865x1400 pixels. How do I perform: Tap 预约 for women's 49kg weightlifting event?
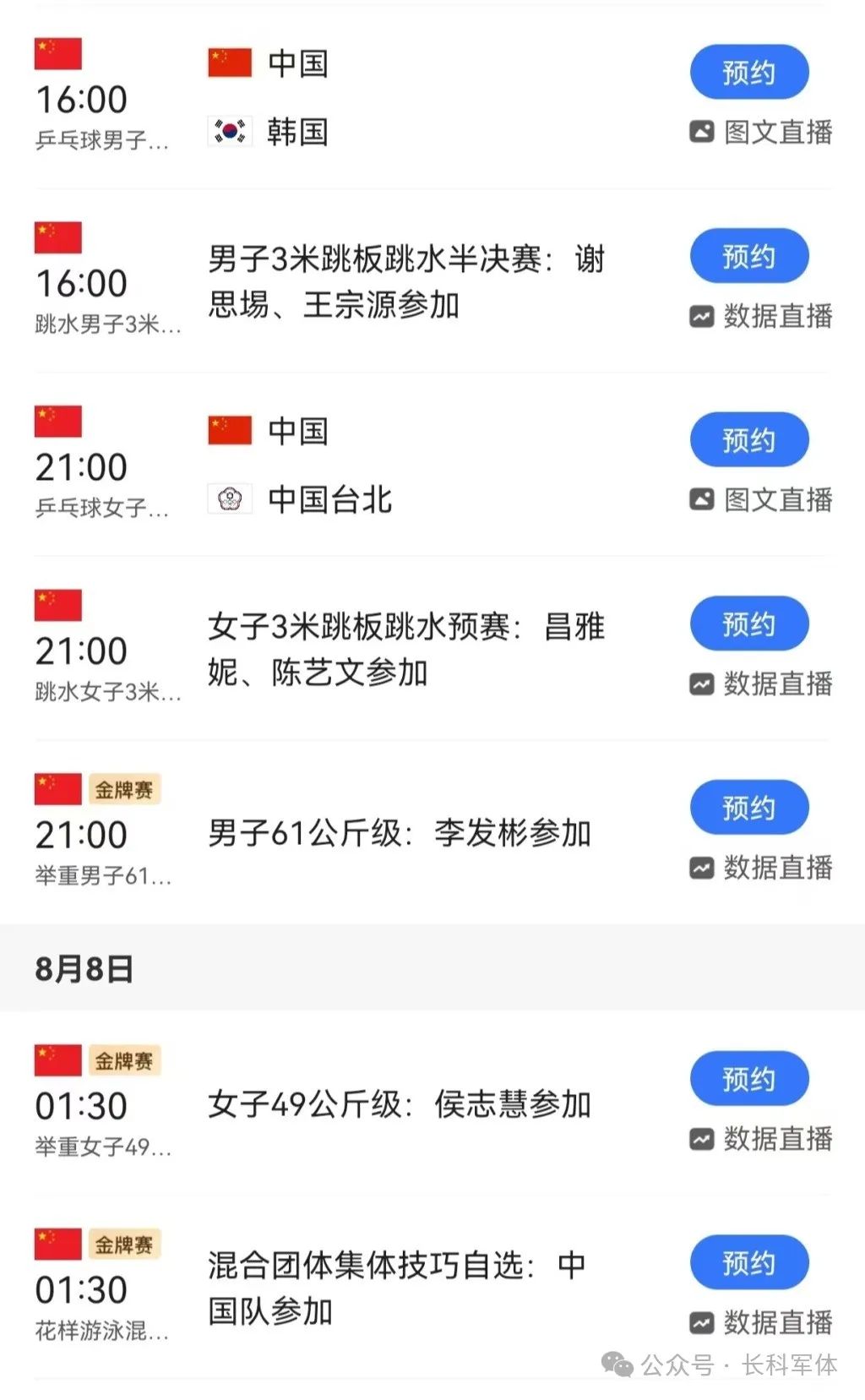(x=749, y=1078)
